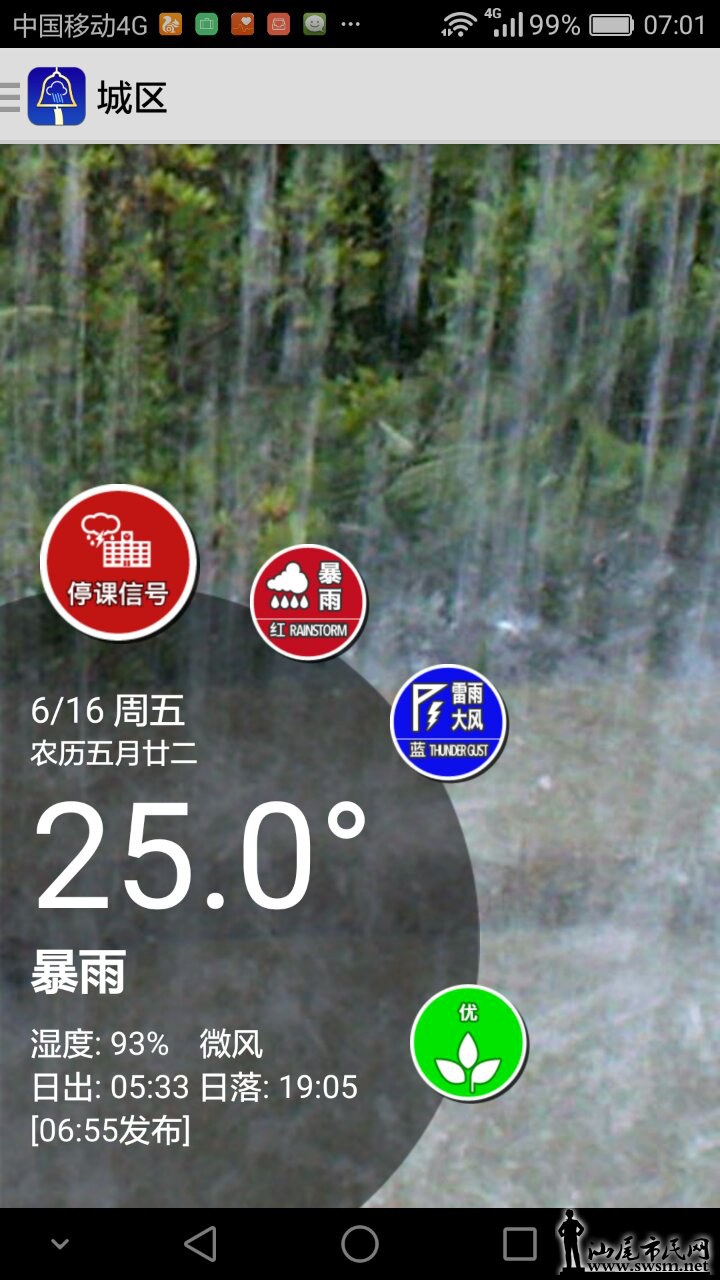This screenshot has width=720, height=1280.
Task: Open the green 优 air quality badge
Action: tap(468, 1043)
